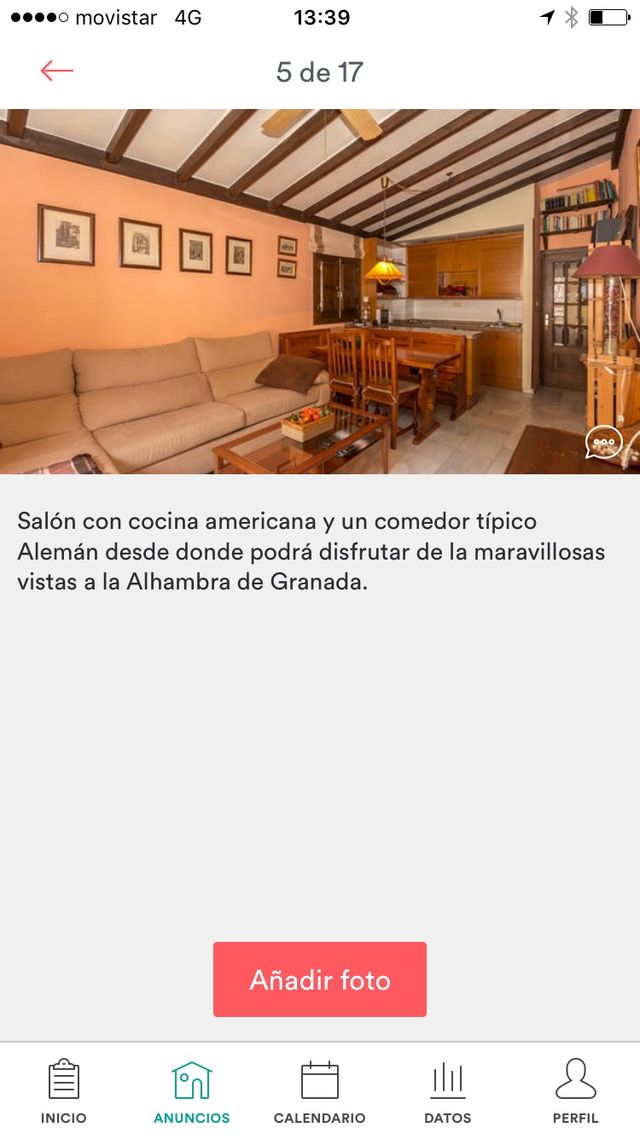Screen dimensions: 640x1138
Task: Tap the Añadir foto button
Action: [x=320, y=980]
